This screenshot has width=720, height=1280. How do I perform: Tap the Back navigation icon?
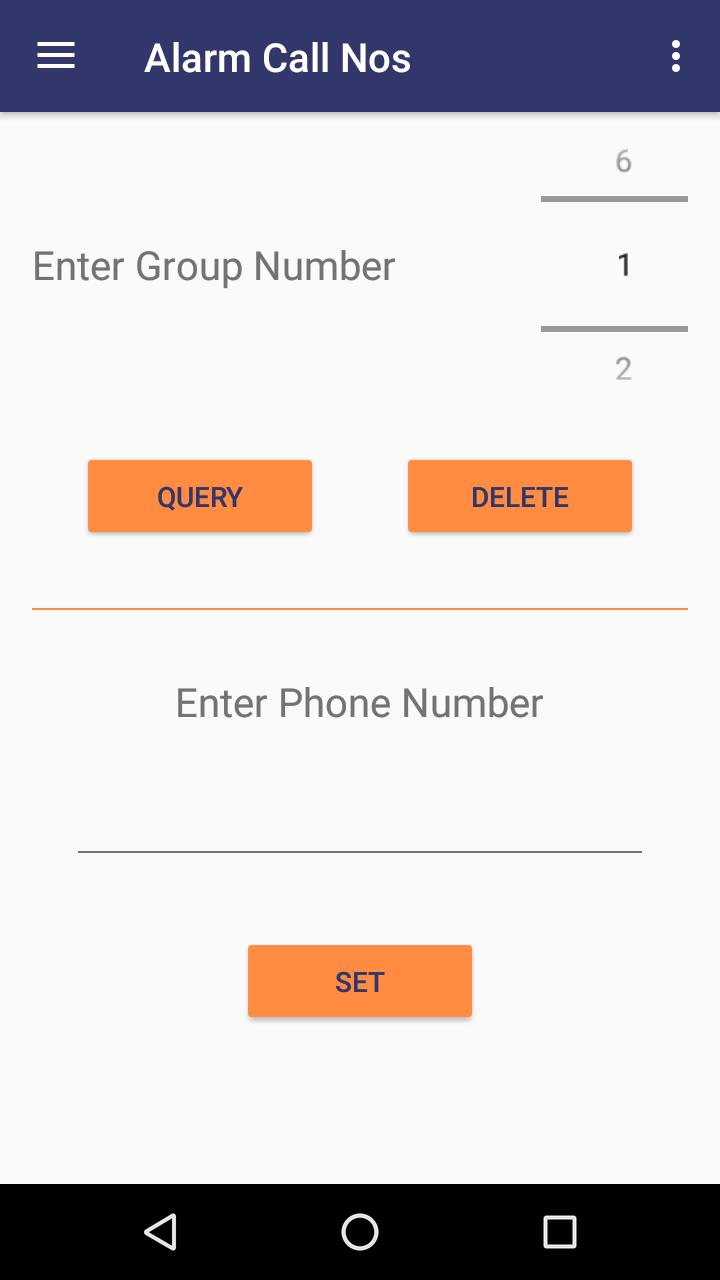coord(161,1232)
